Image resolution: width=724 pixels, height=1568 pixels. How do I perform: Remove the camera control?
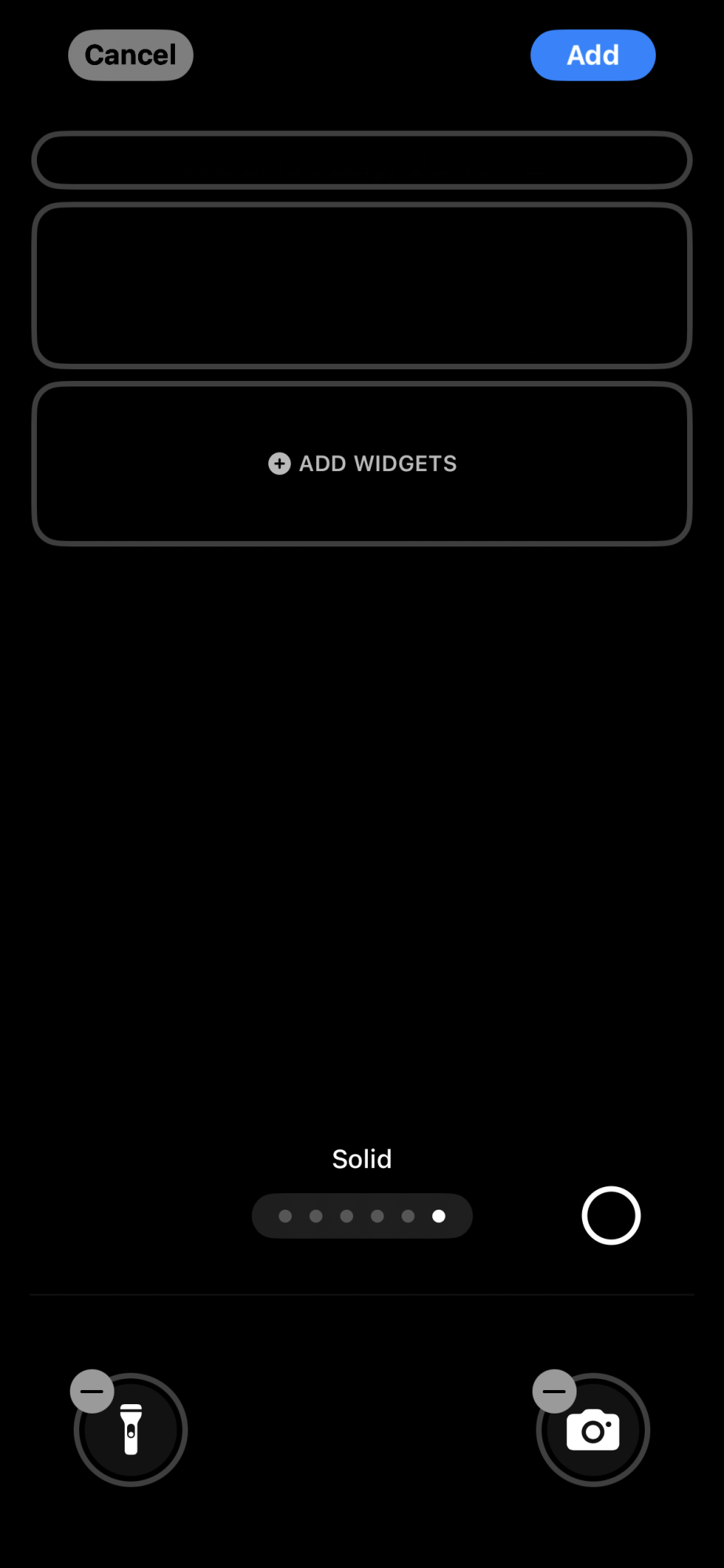[x=555, y=1392]
